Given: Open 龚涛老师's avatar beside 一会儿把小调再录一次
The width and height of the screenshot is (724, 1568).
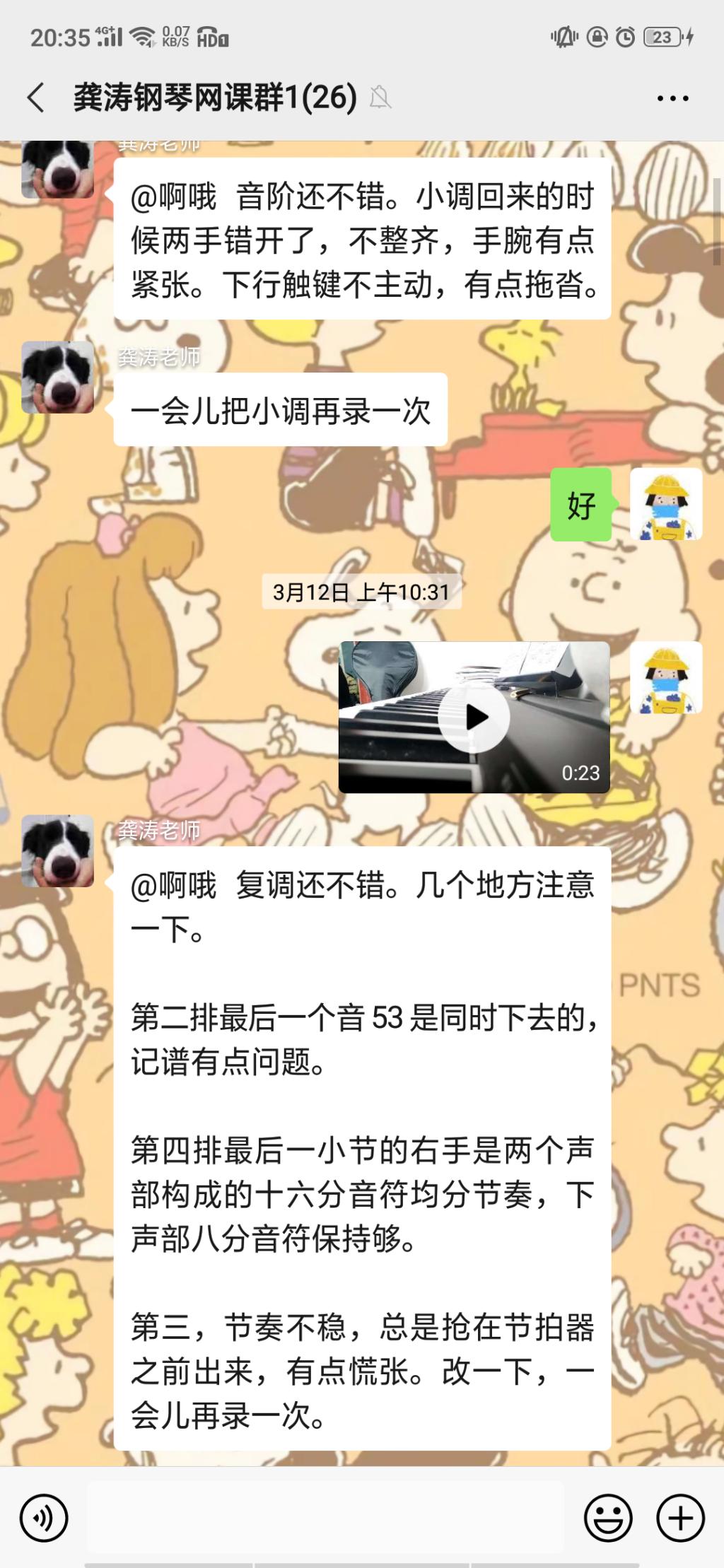Looking at the screenshot, I should [x=58, y=378].
